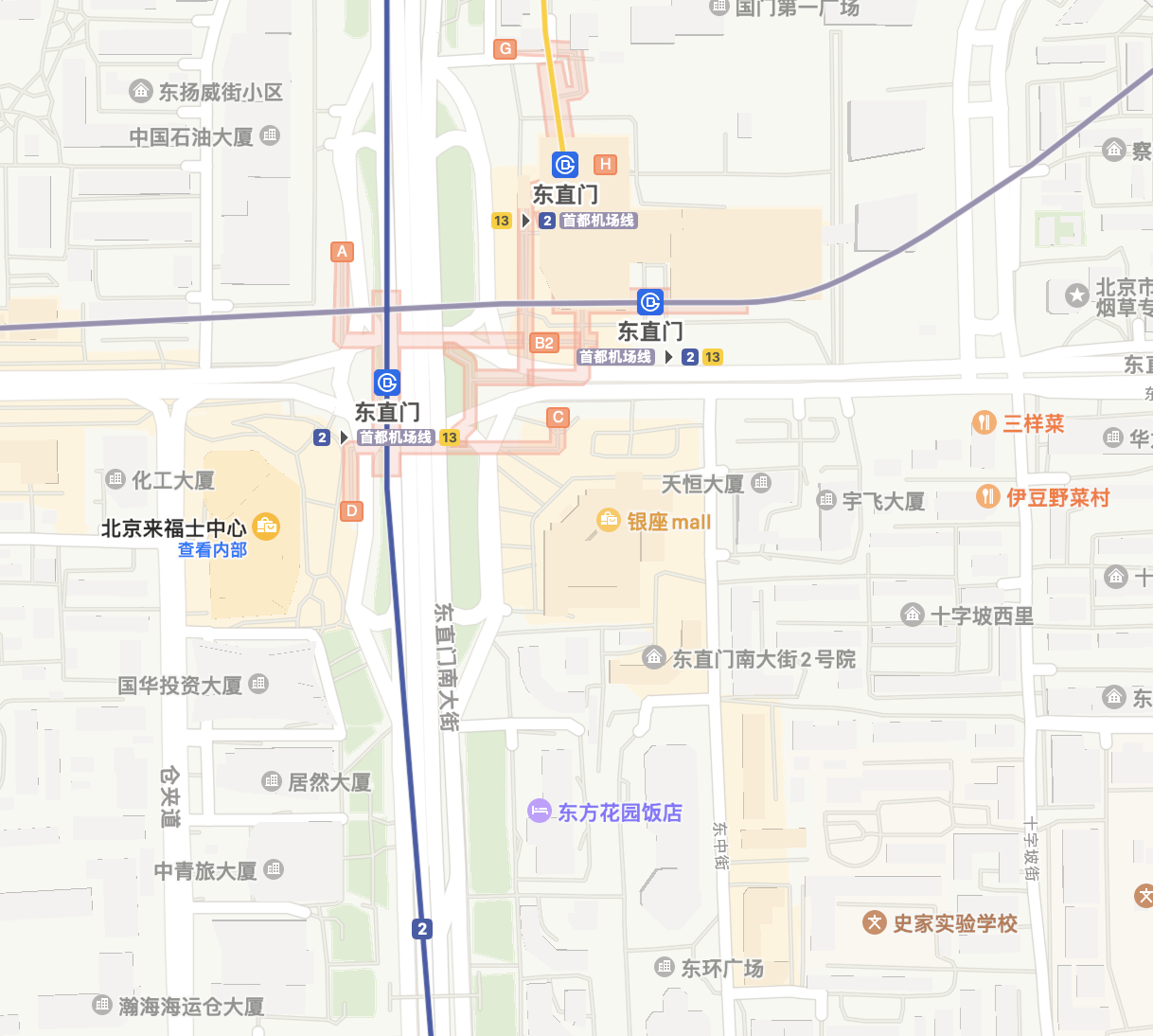Image resolution: width=1153 pixels, height=1036 pixels.
Task: Select the 瀚海海运仓大厦 building marker
Action: point(102,1005)
